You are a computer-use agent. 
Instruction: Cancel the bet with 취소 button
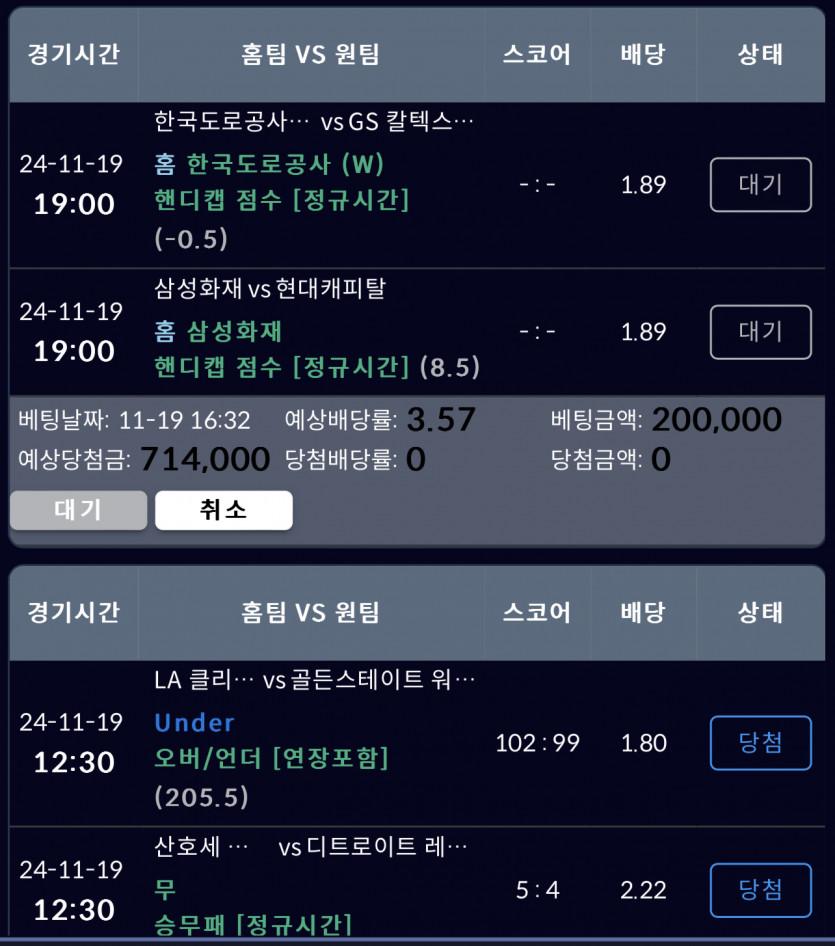coord(223,510)
